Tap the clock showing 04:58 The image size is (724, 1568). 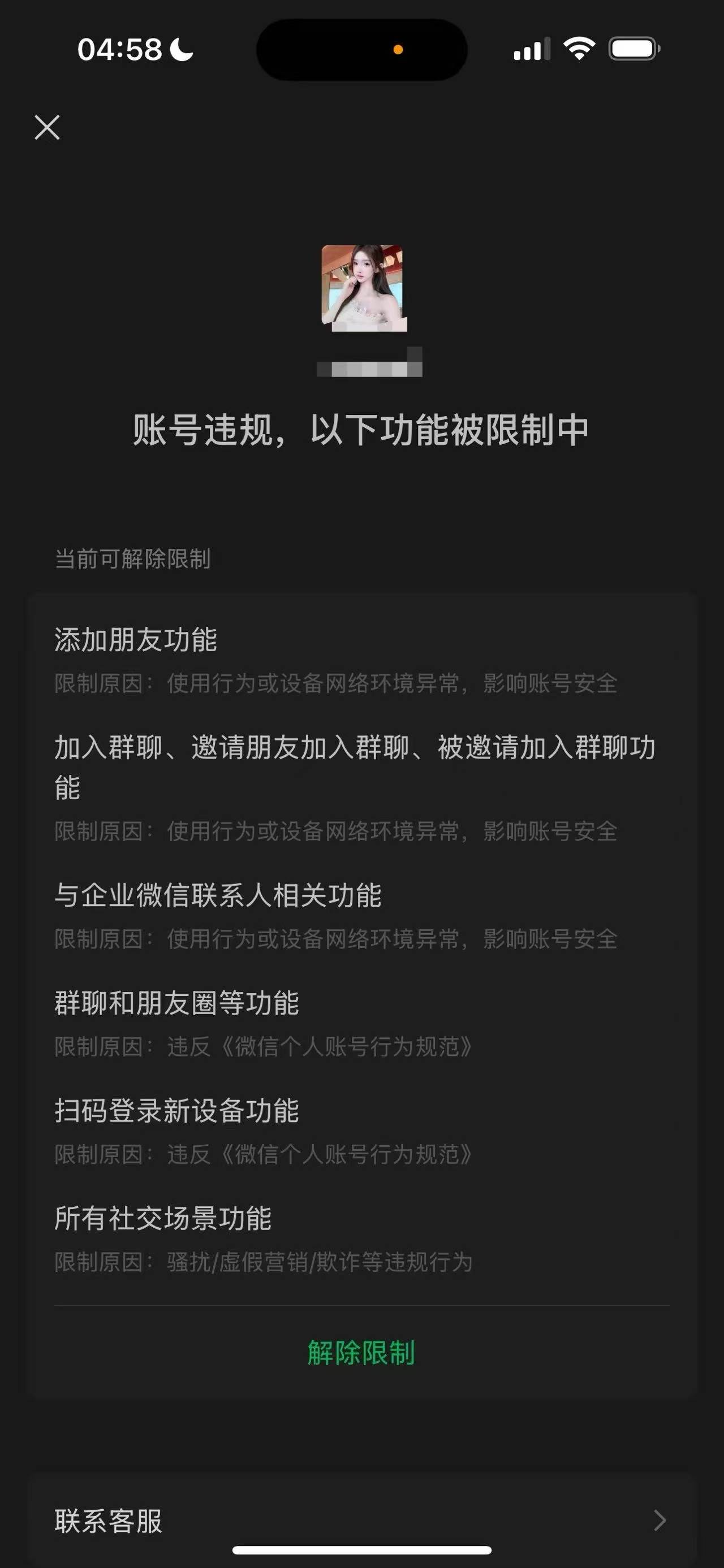(119, 50)
